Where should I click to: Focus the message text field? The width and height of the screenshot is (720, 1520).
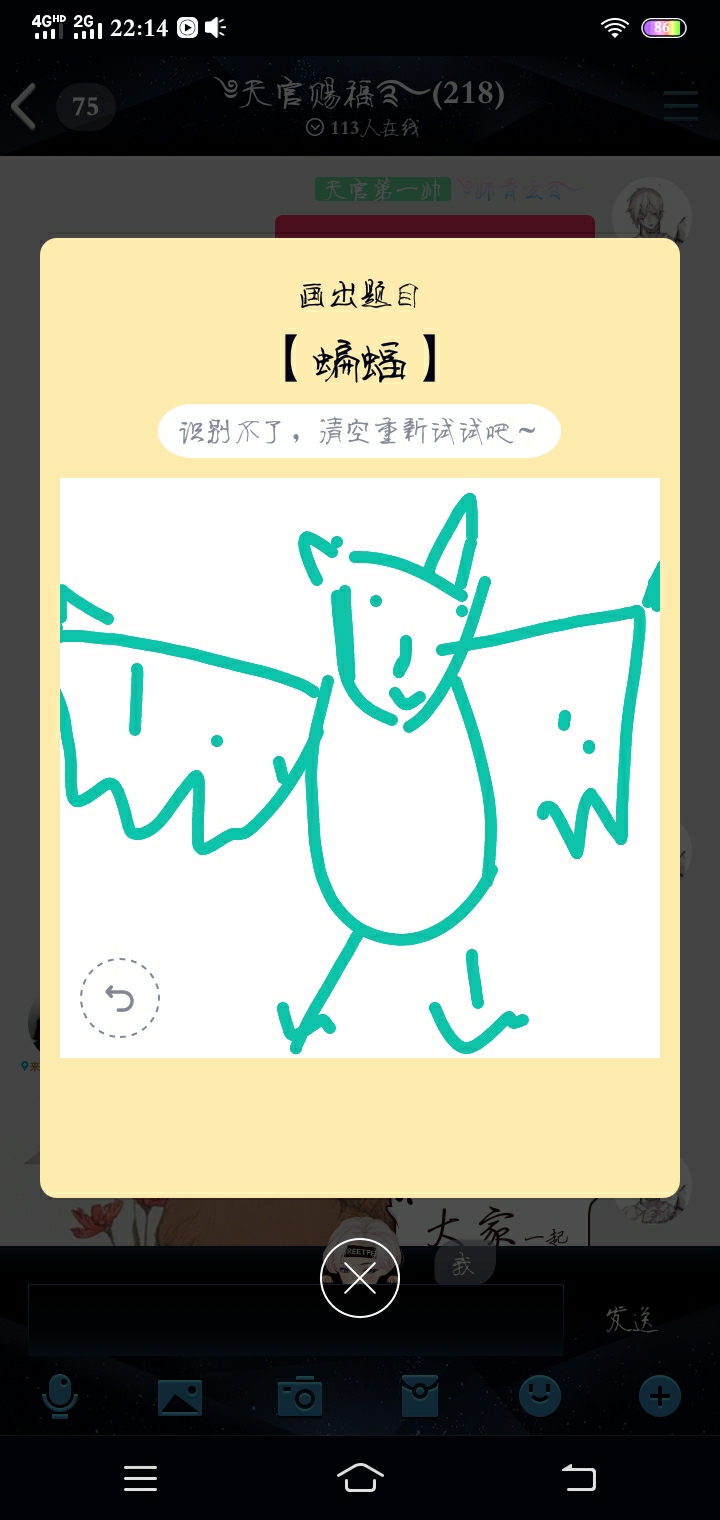pyautogui.click(x=296, y=1320)
